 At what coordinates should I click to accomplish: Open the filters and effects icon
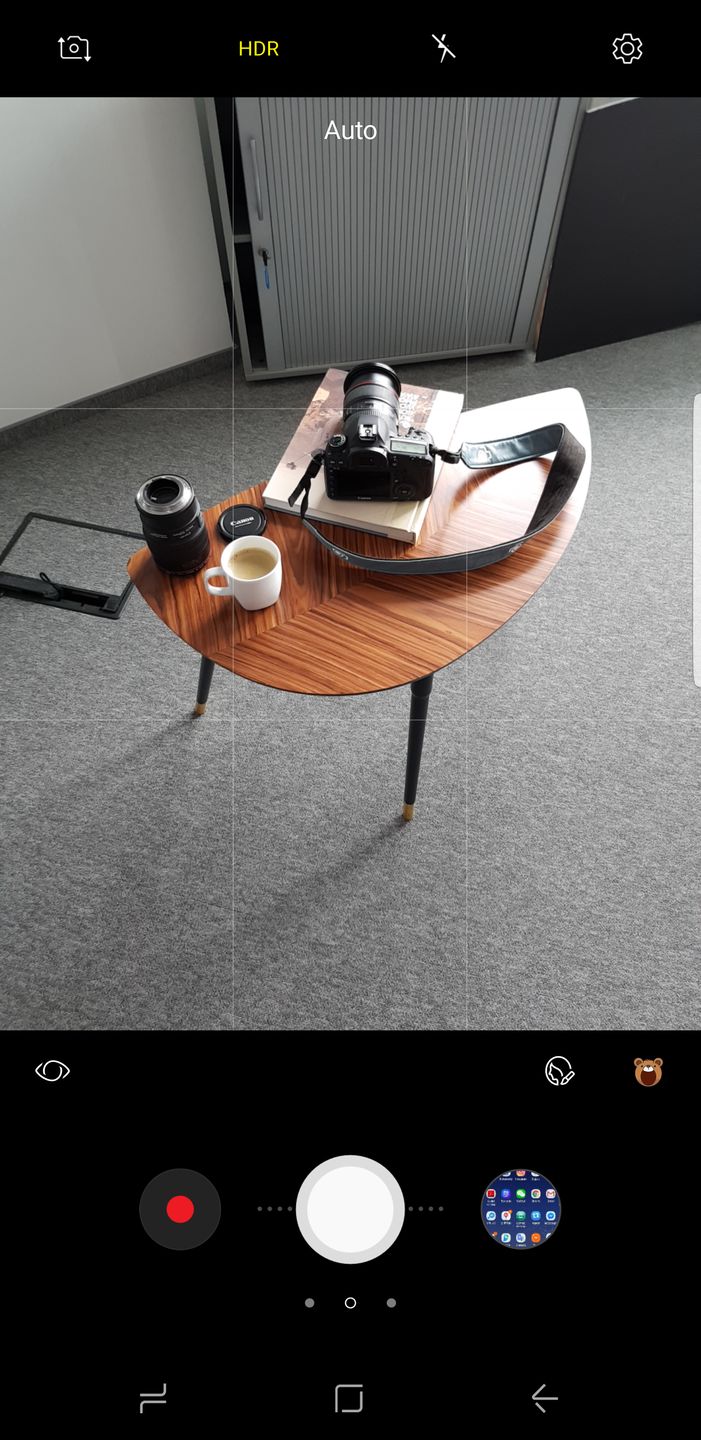(x=559, y=1072)
